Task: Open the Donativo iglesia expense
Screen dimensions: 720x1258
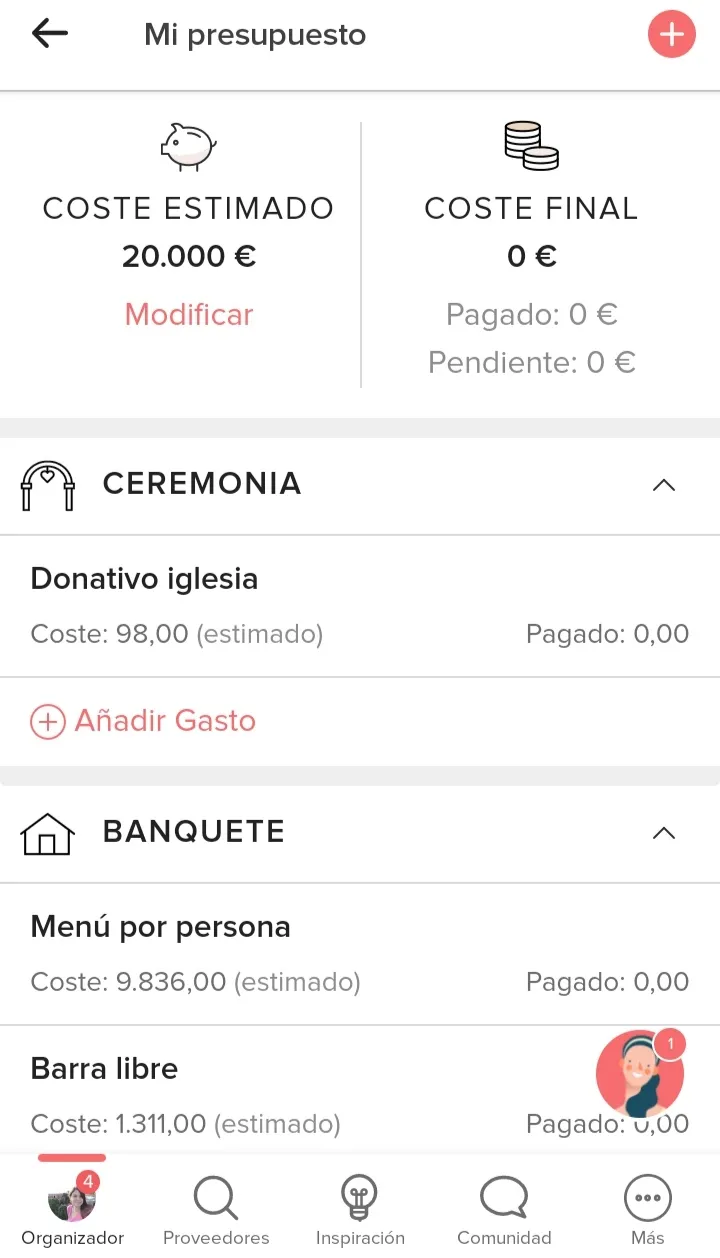Action: point(360,606)
